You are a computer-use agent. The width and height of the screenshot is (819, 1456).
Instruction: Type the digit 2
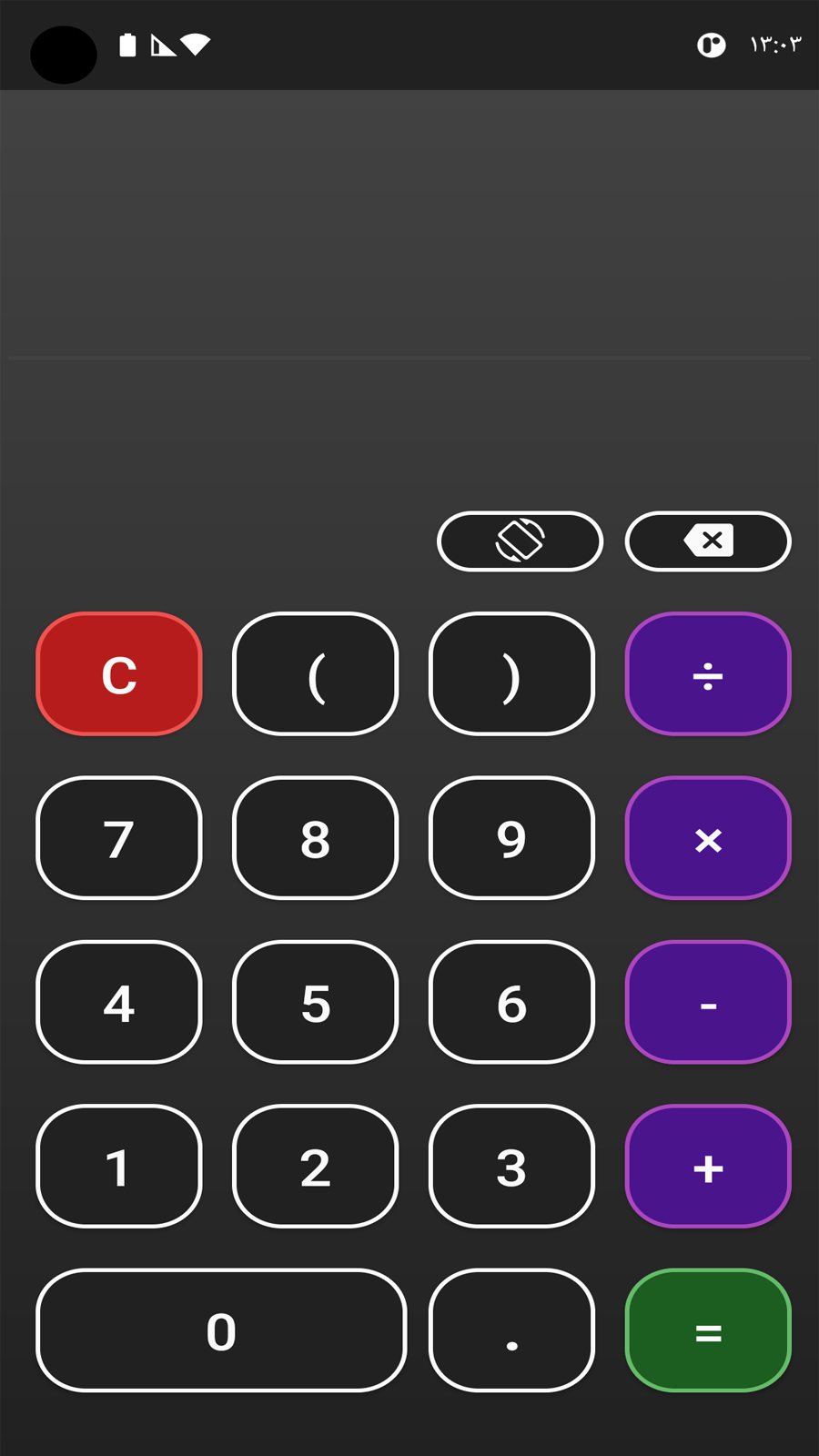pyautogui.click(x=316, y=1167)
